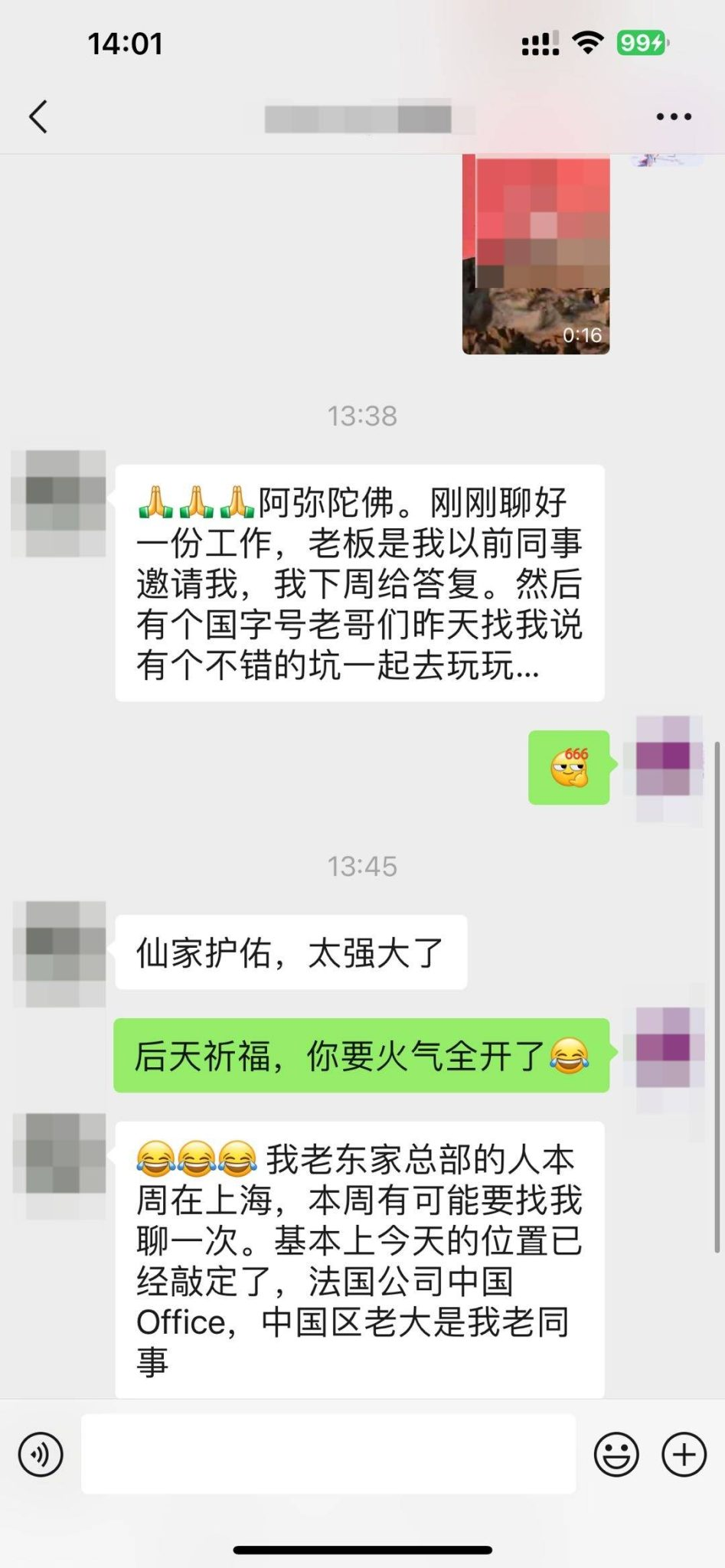
Task: Tap the plus icon to open attachment options
Action: tap(682, 1454)
